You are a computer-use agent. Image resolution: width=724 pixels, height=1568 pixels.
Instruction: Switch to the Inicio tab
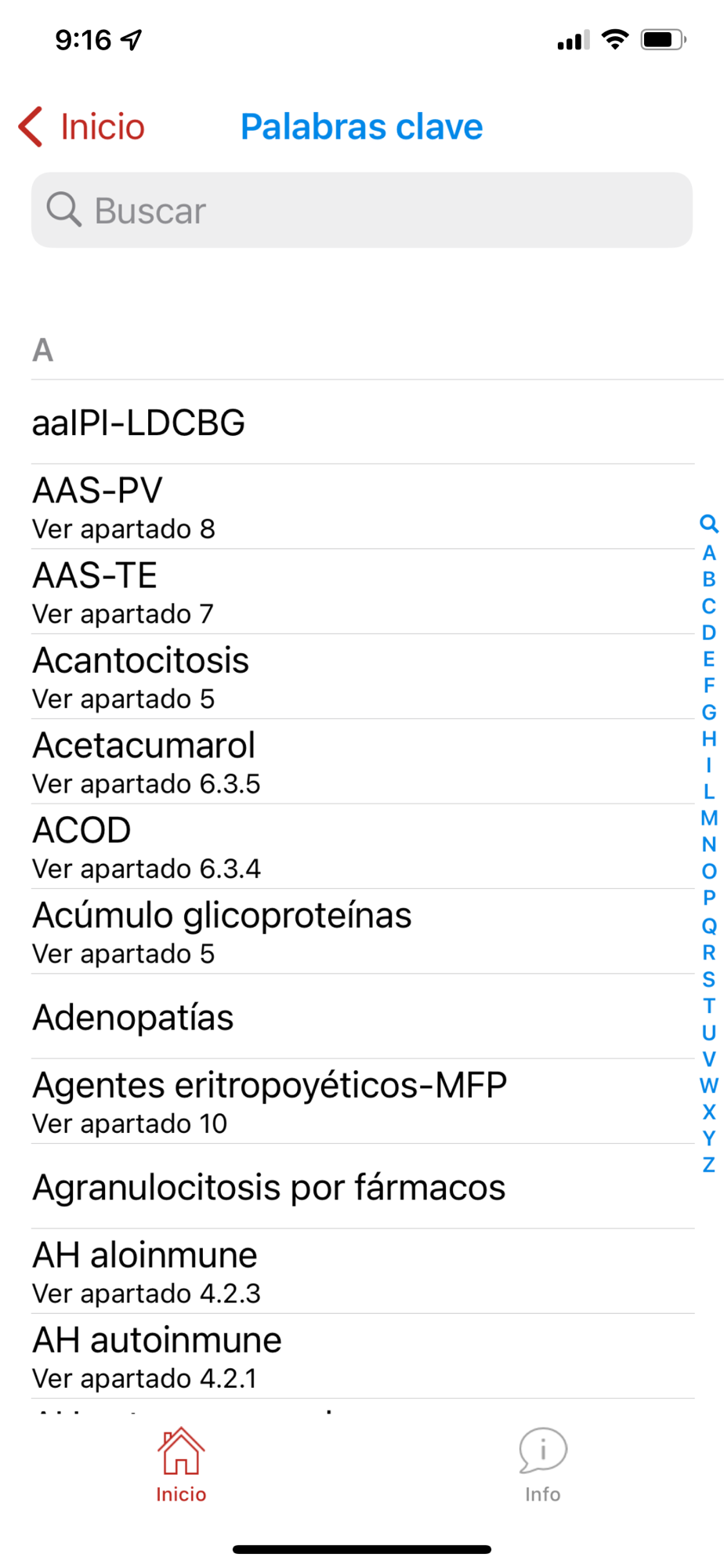[x=181, y=1465]
